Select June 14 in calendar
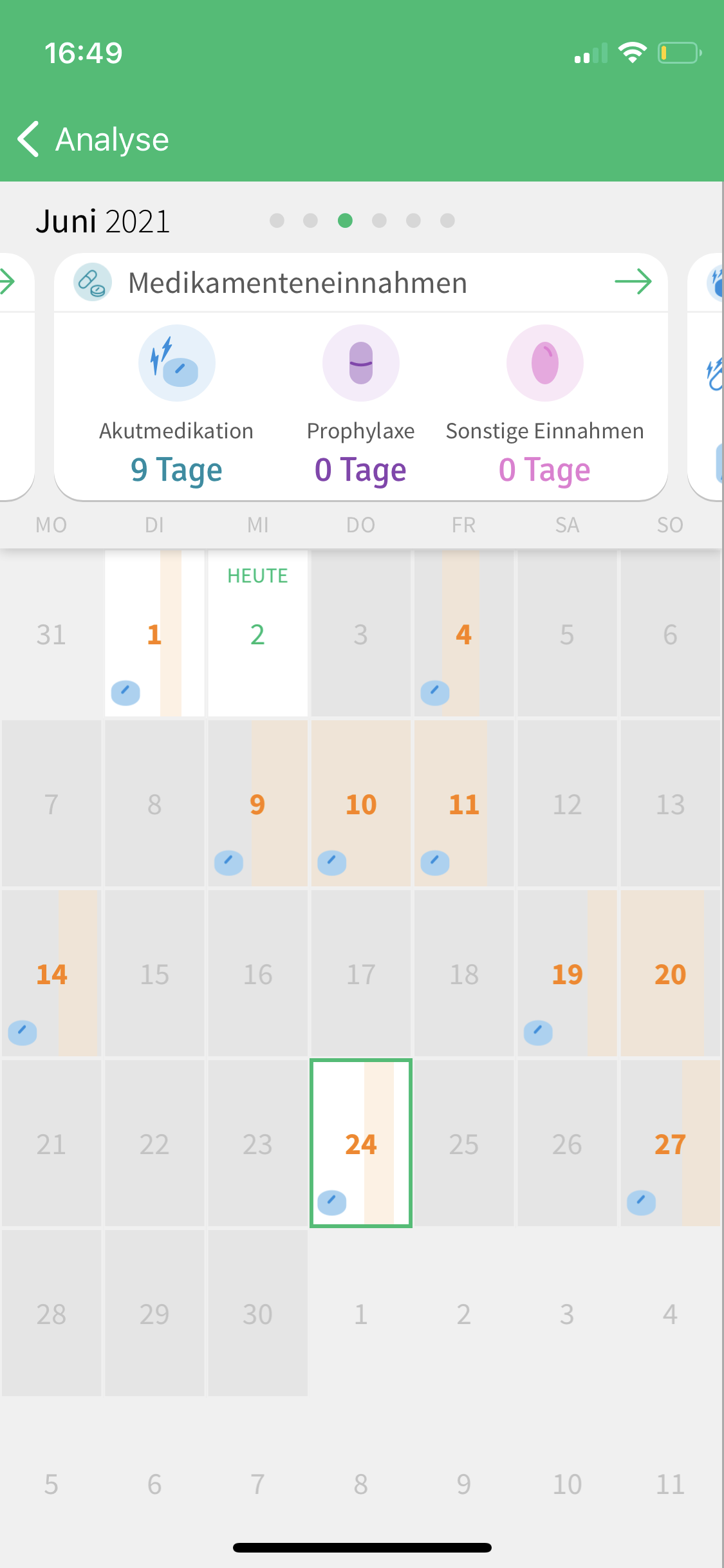The width and height of the screenshot is (724, 1568). 51,974
